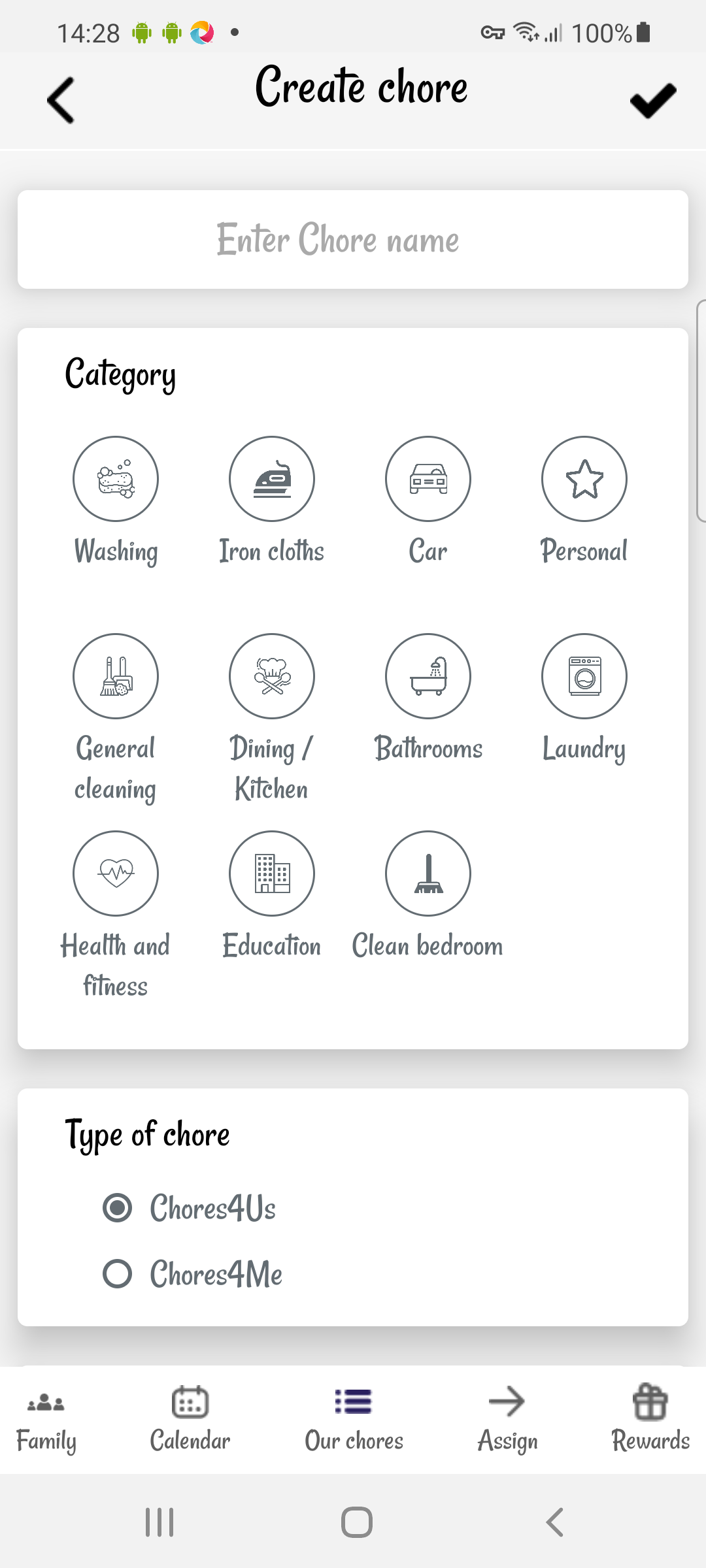This screenshot has height=1568, width=706.
Task: Open the Calendar tab
Action: 190,1420
